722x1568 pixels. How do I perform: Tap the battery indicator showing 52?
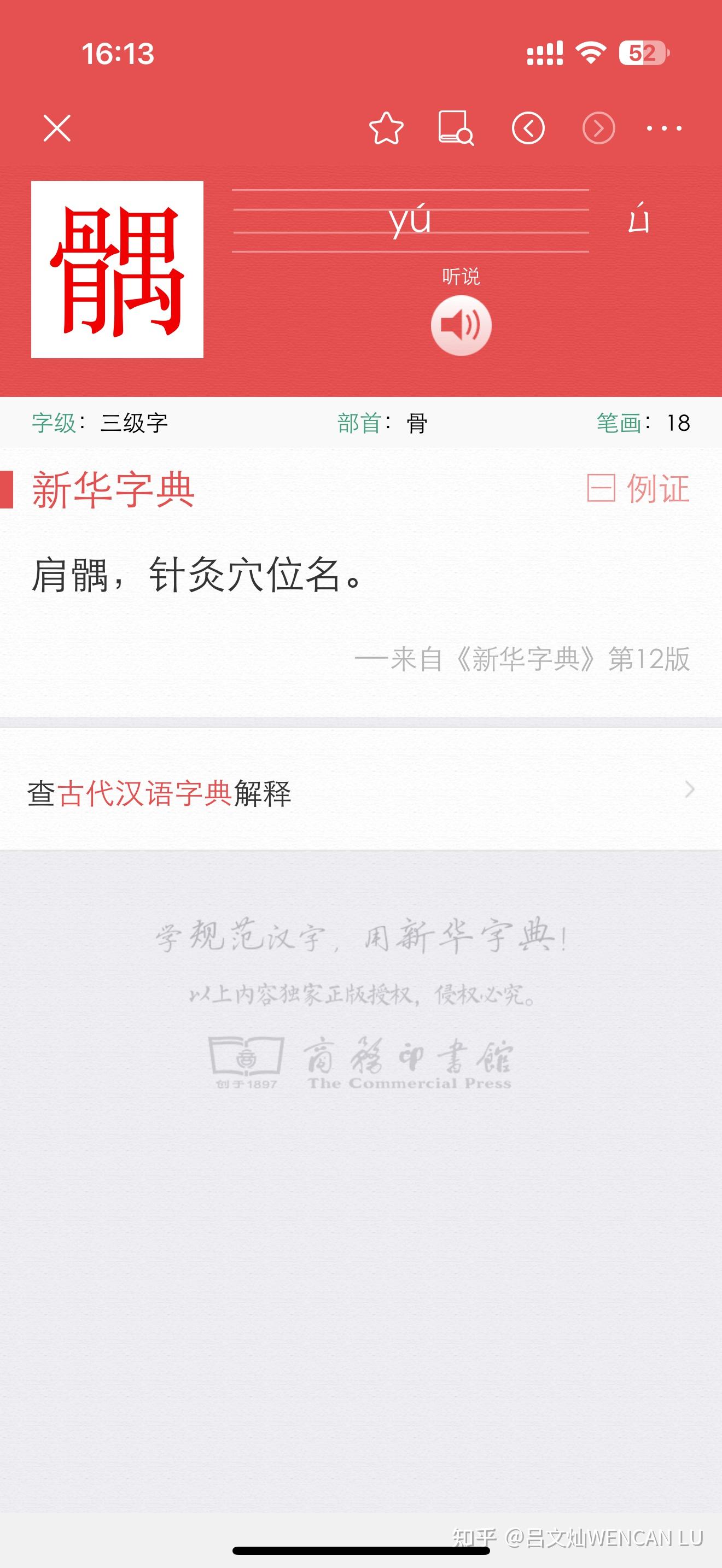point(642,54)
